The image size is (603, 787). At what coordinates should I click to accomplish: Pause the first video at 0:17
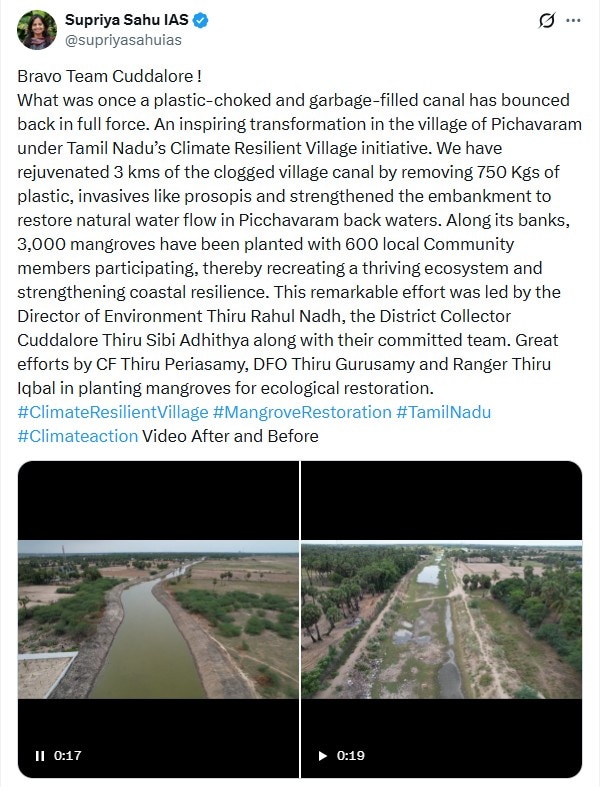pyautogui.click(x=40, y=756)
